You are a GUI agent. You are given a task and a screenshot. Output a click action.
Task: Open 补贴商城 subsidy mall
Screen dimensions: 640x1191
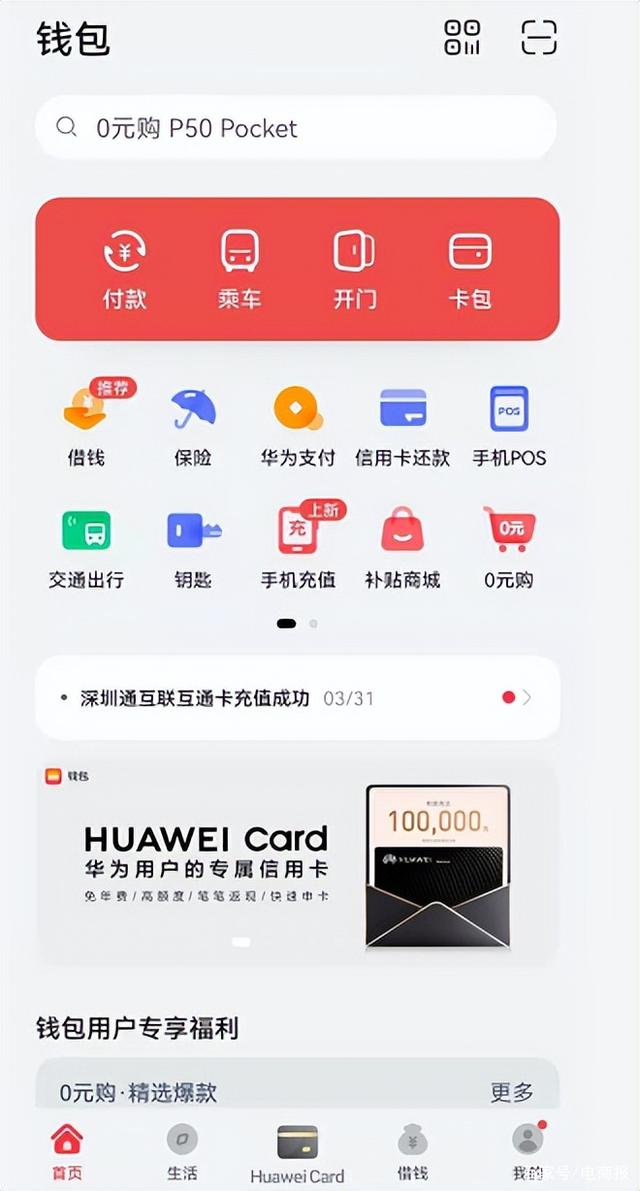point(403,547)
